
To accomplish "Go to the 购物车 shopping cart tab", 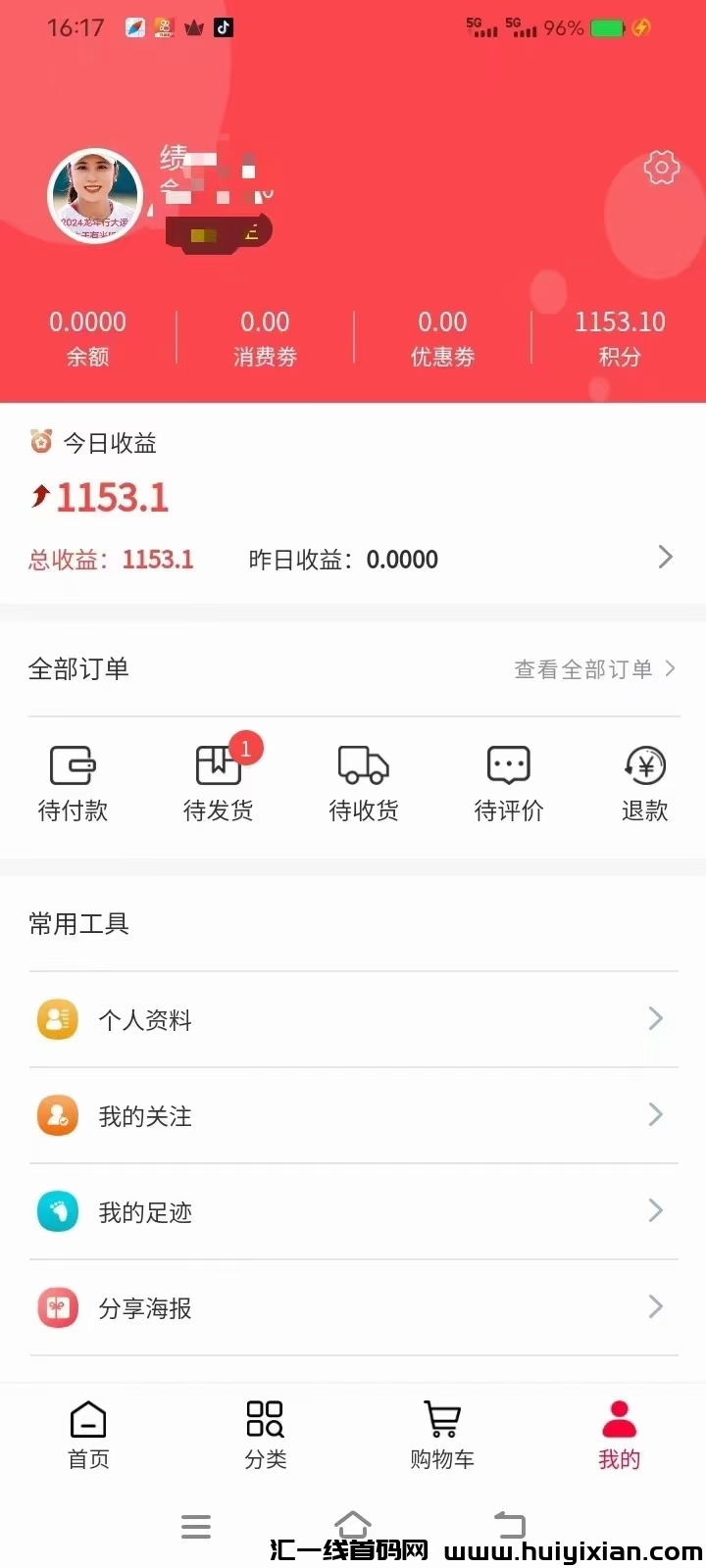I will click(x=442, y=1435).
